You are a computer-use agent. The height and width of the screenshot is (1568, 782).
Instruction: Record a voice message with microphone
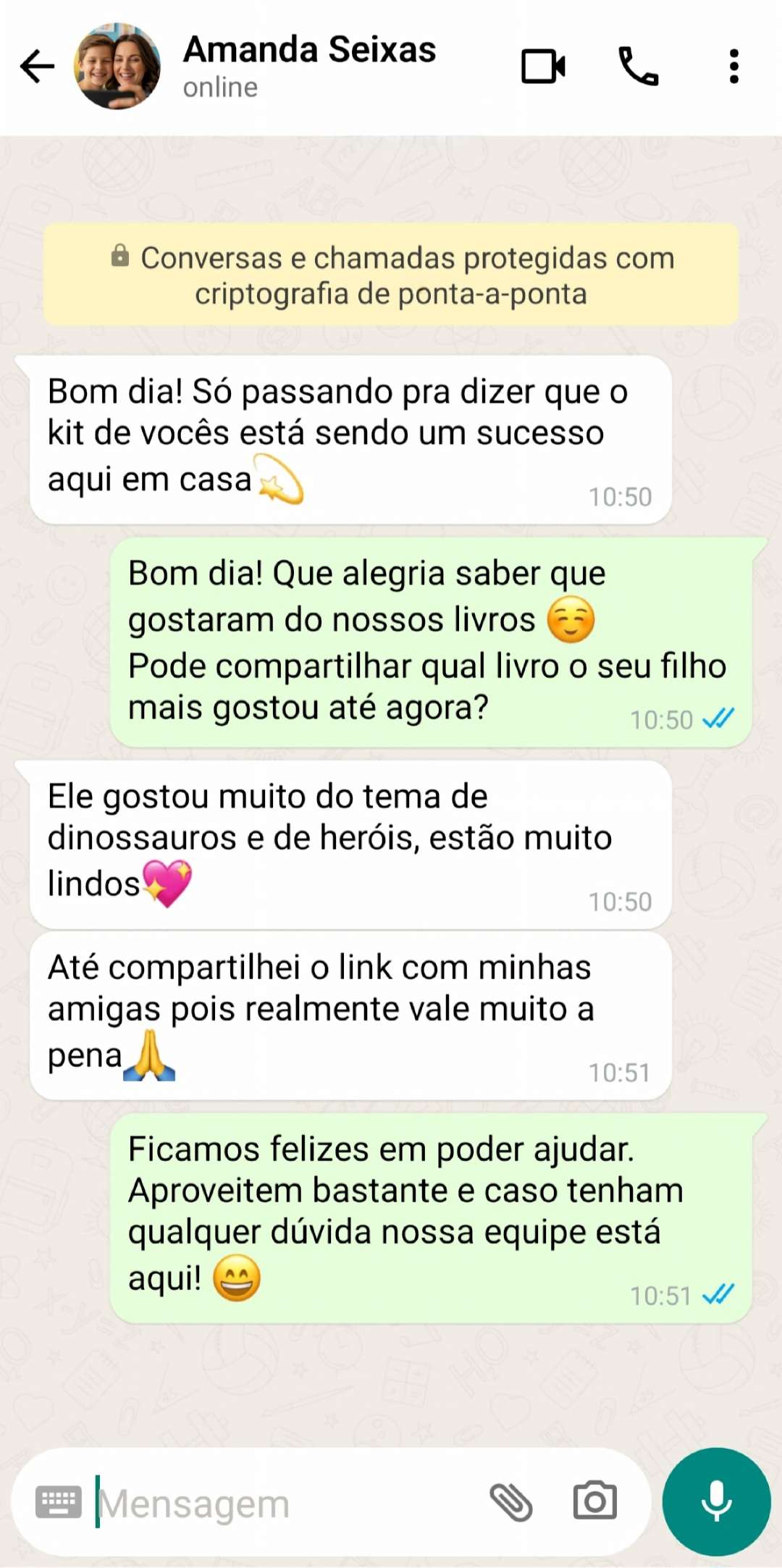coord(716,1501)
